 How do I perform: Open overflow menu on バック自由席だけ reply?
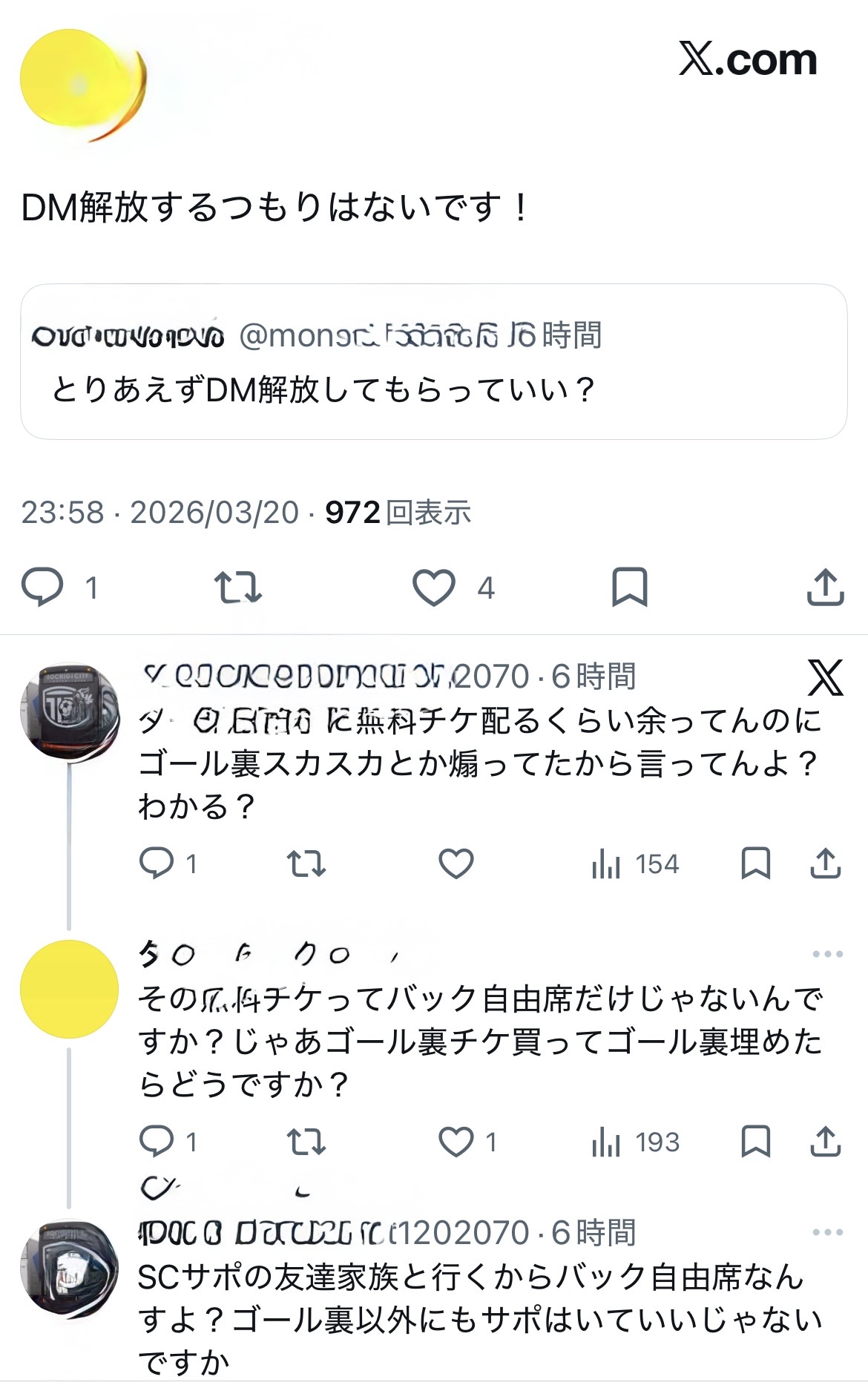coord(827,954)
